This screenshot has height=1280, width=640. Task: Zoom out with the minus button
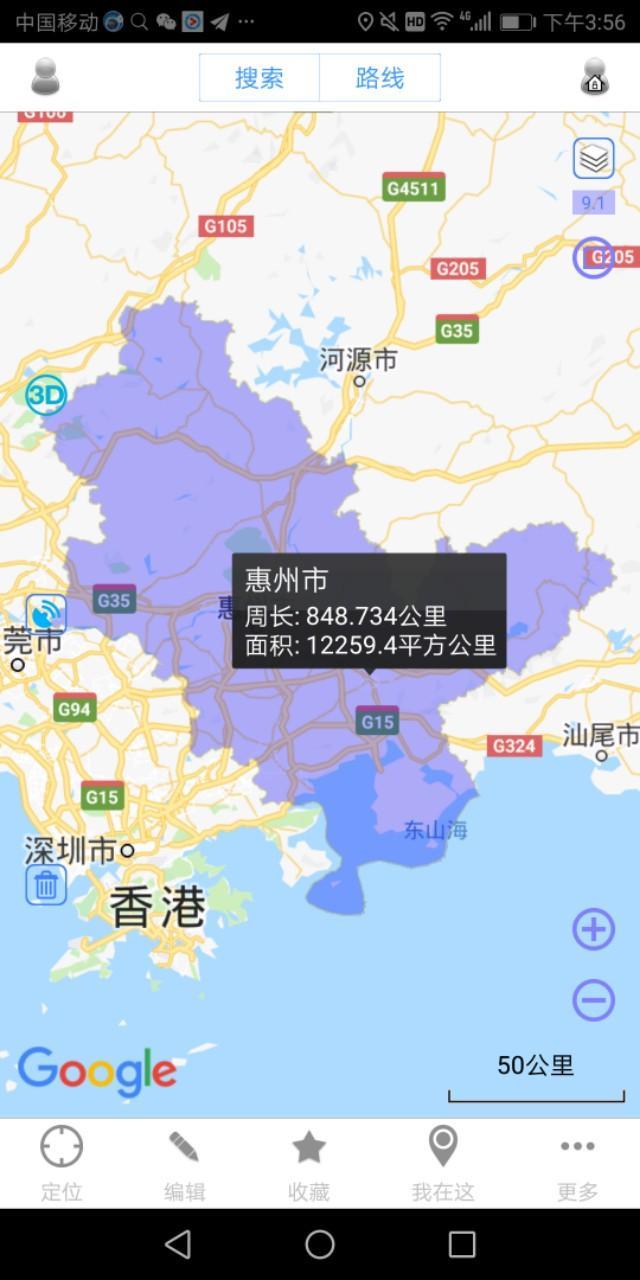(x=593, y=1000)
